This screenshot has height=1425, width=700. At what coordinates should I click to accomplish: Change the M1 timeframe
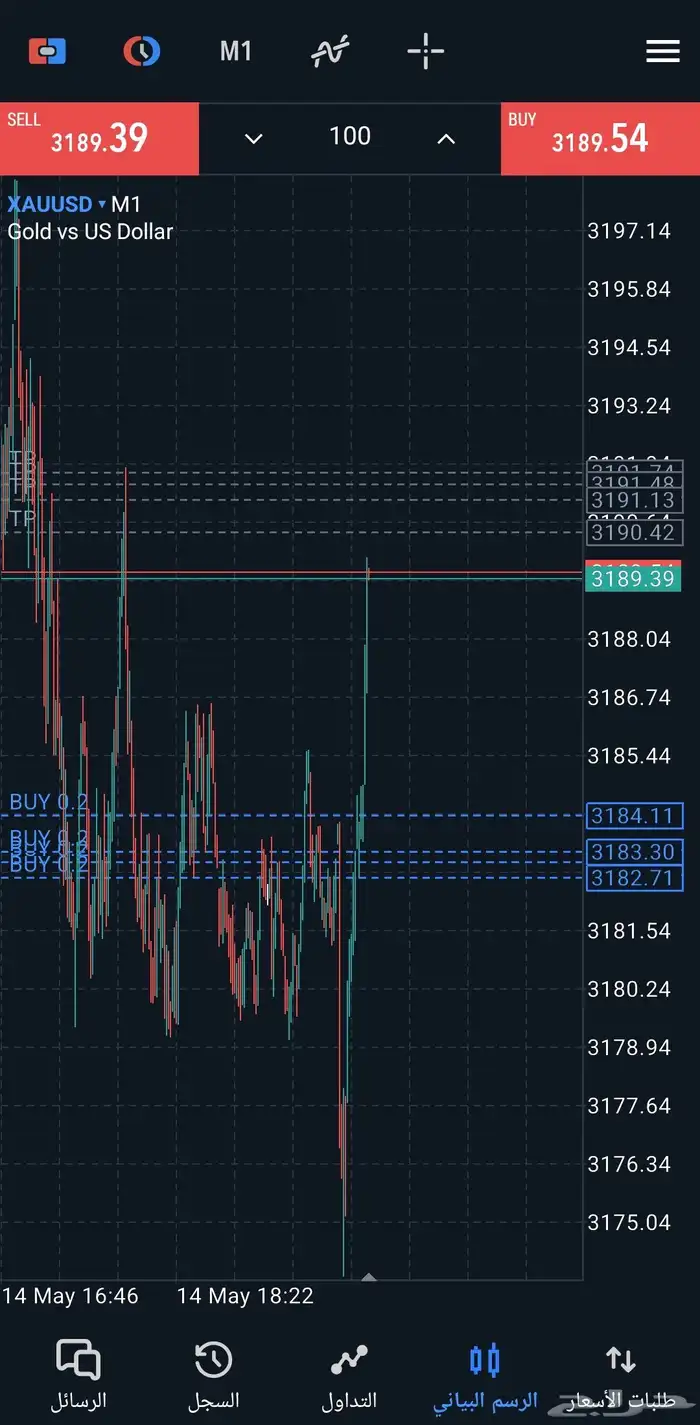click(236, 51)
